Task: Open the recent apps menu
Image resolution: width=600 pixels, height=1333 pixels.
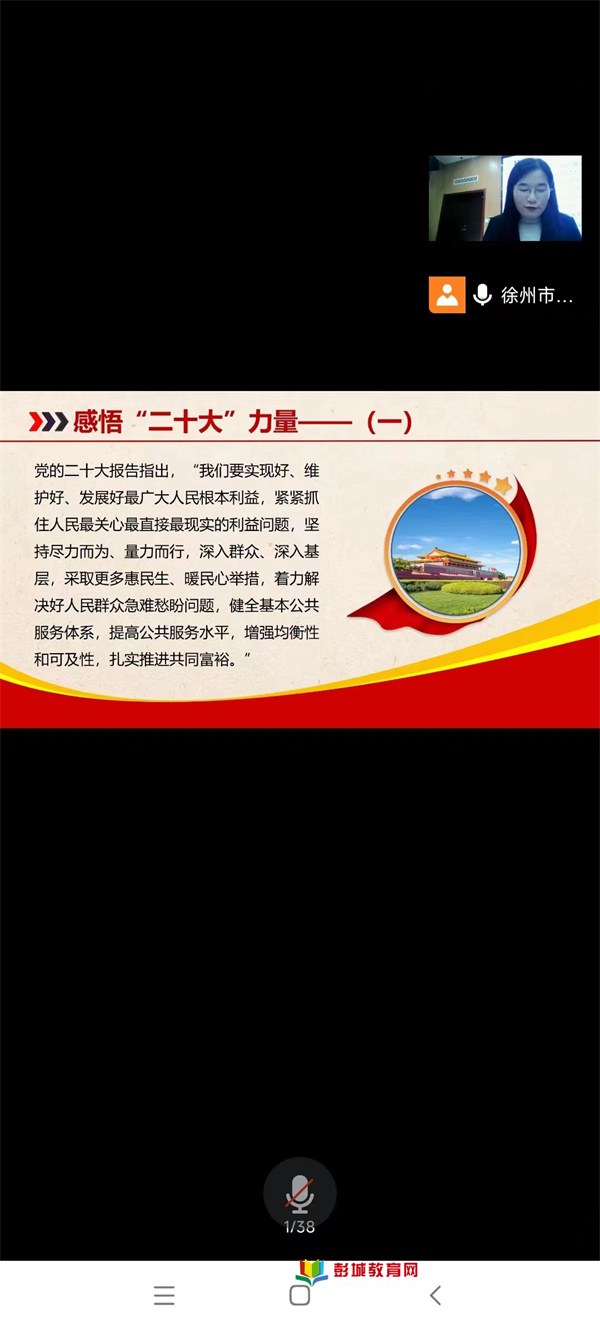Action: pos(164,1295)
